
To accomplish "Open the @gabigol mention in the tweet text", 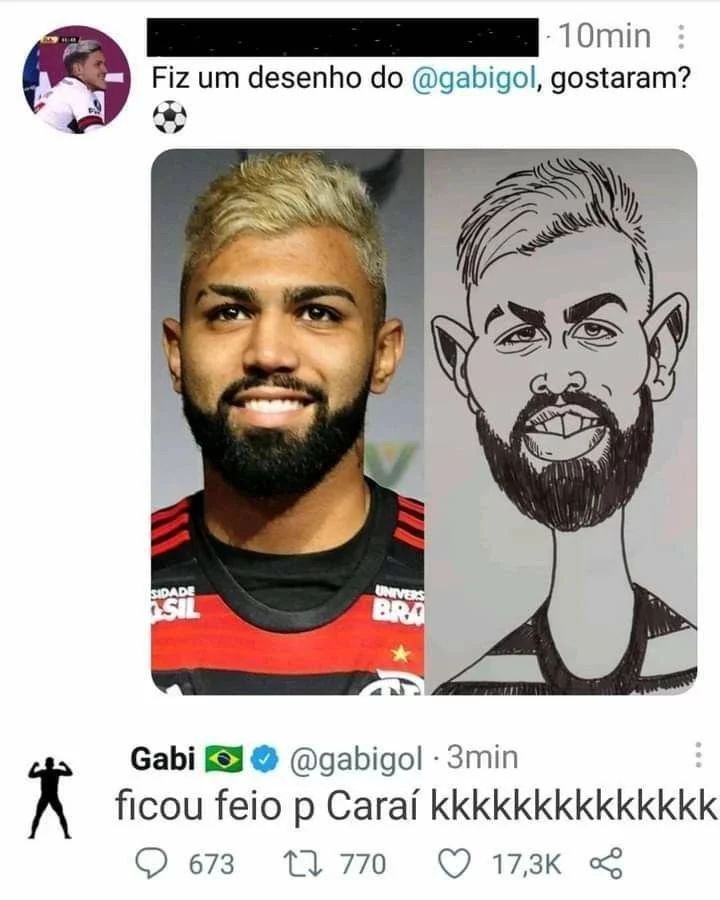I will point(474,78).
